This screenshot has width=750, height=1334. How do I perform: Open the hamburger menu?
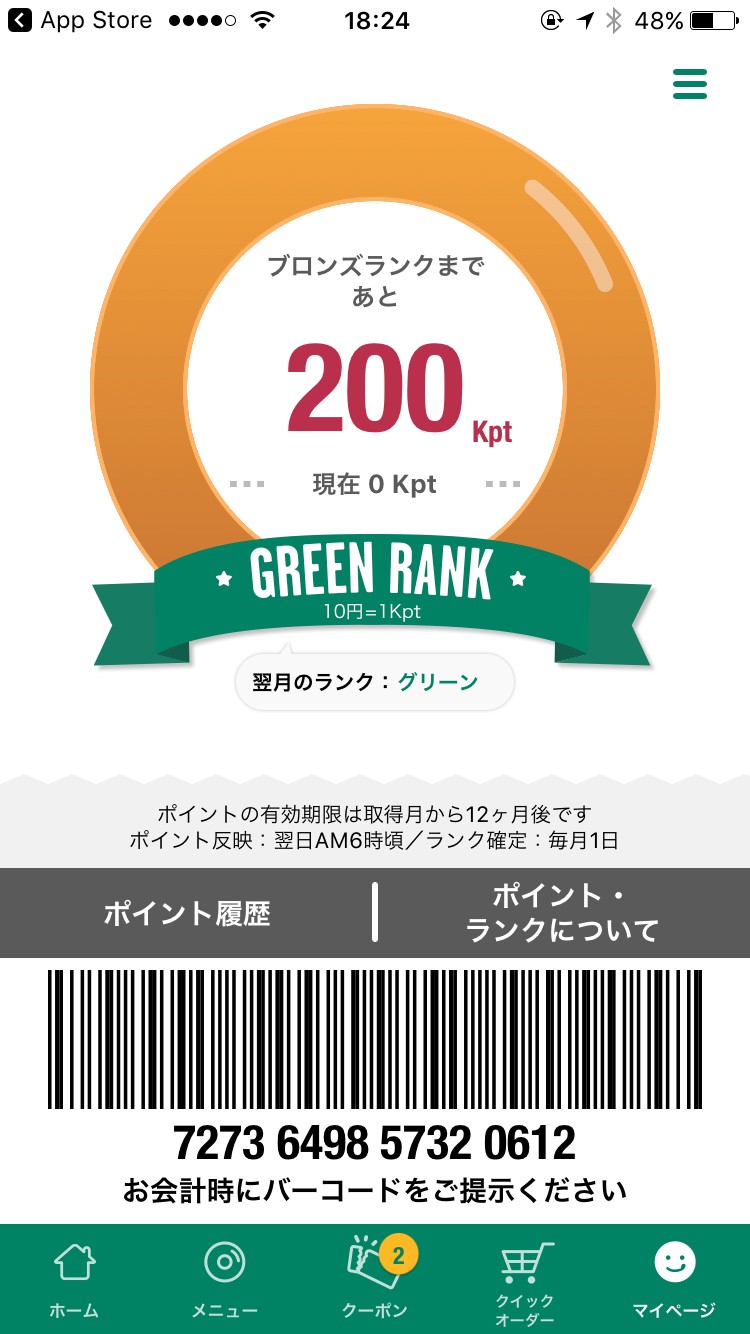(x=690, y=84)
